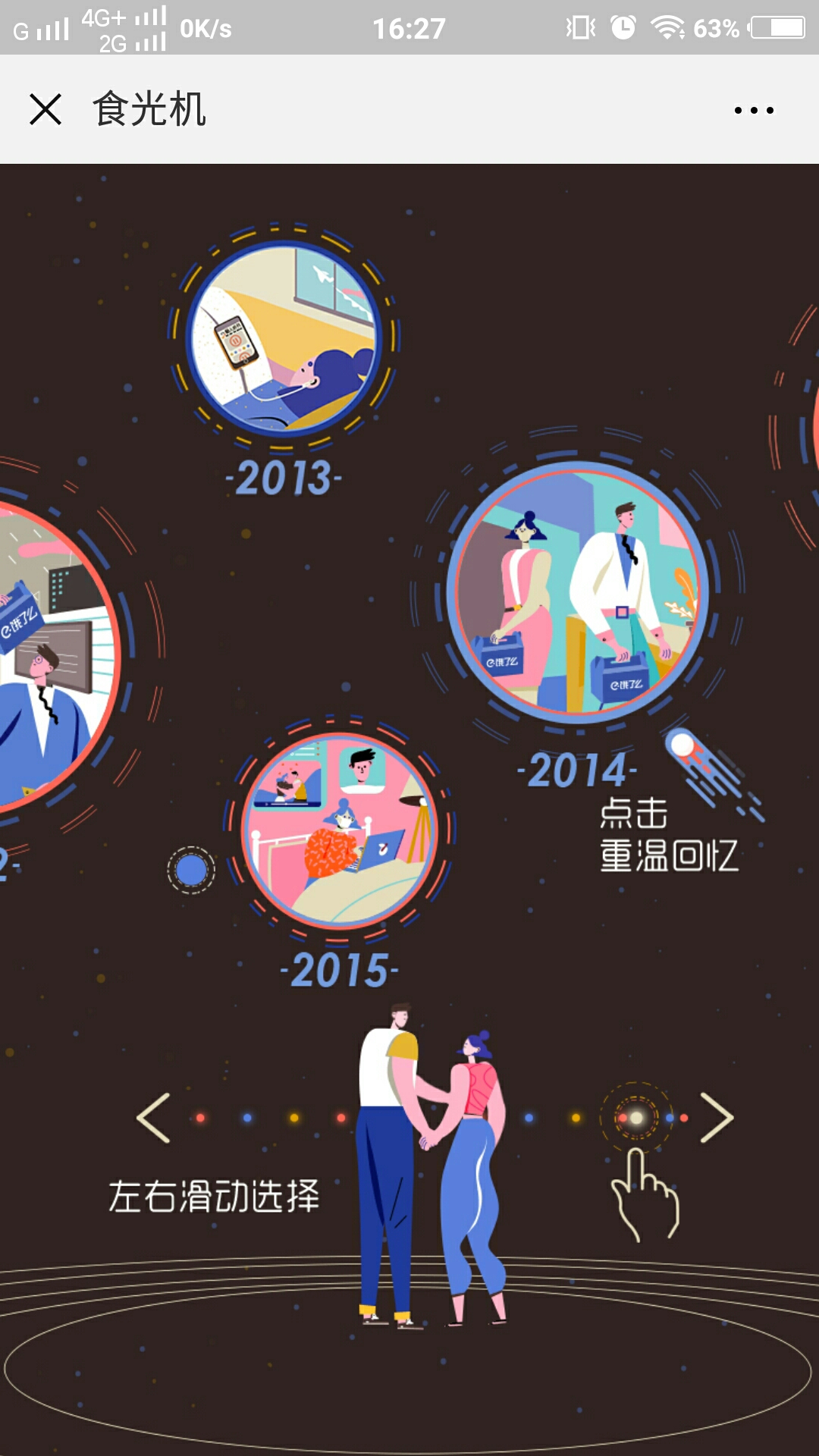Select the glowing highlighted timeline dot

(x=636, y=1118)
